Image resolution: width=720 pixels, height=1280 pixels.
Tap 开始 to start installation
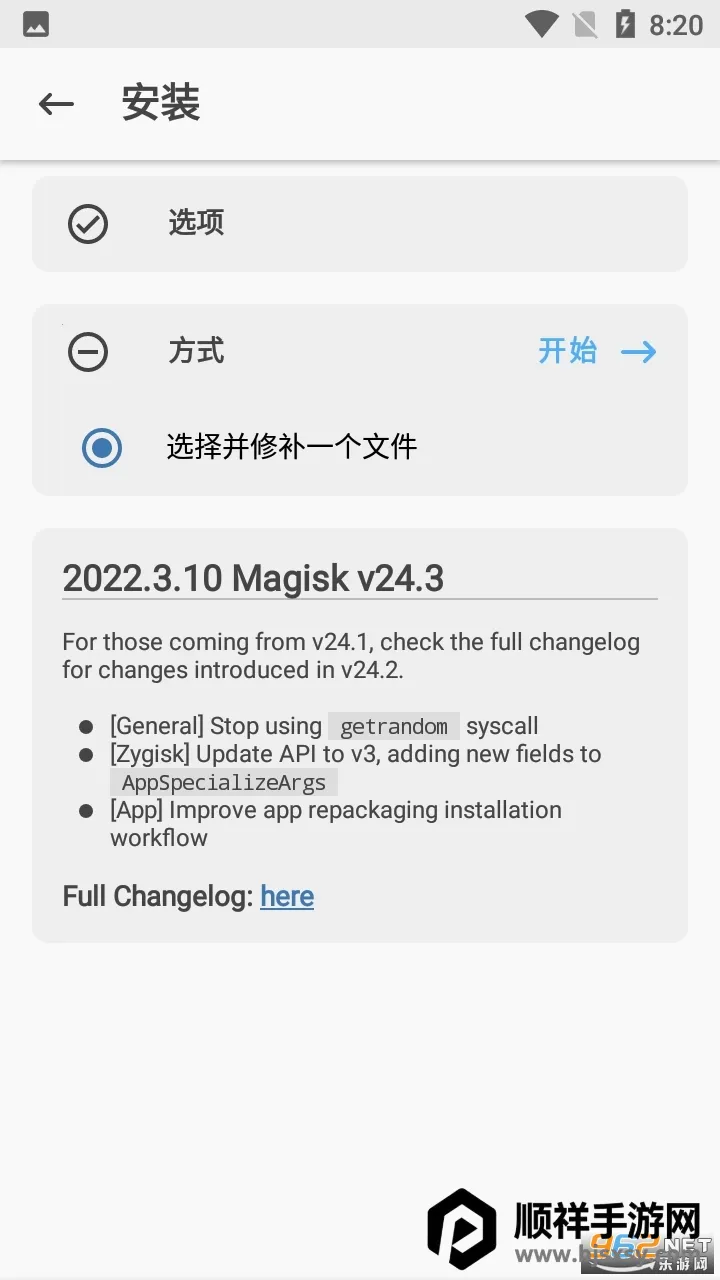pos(597,351)
